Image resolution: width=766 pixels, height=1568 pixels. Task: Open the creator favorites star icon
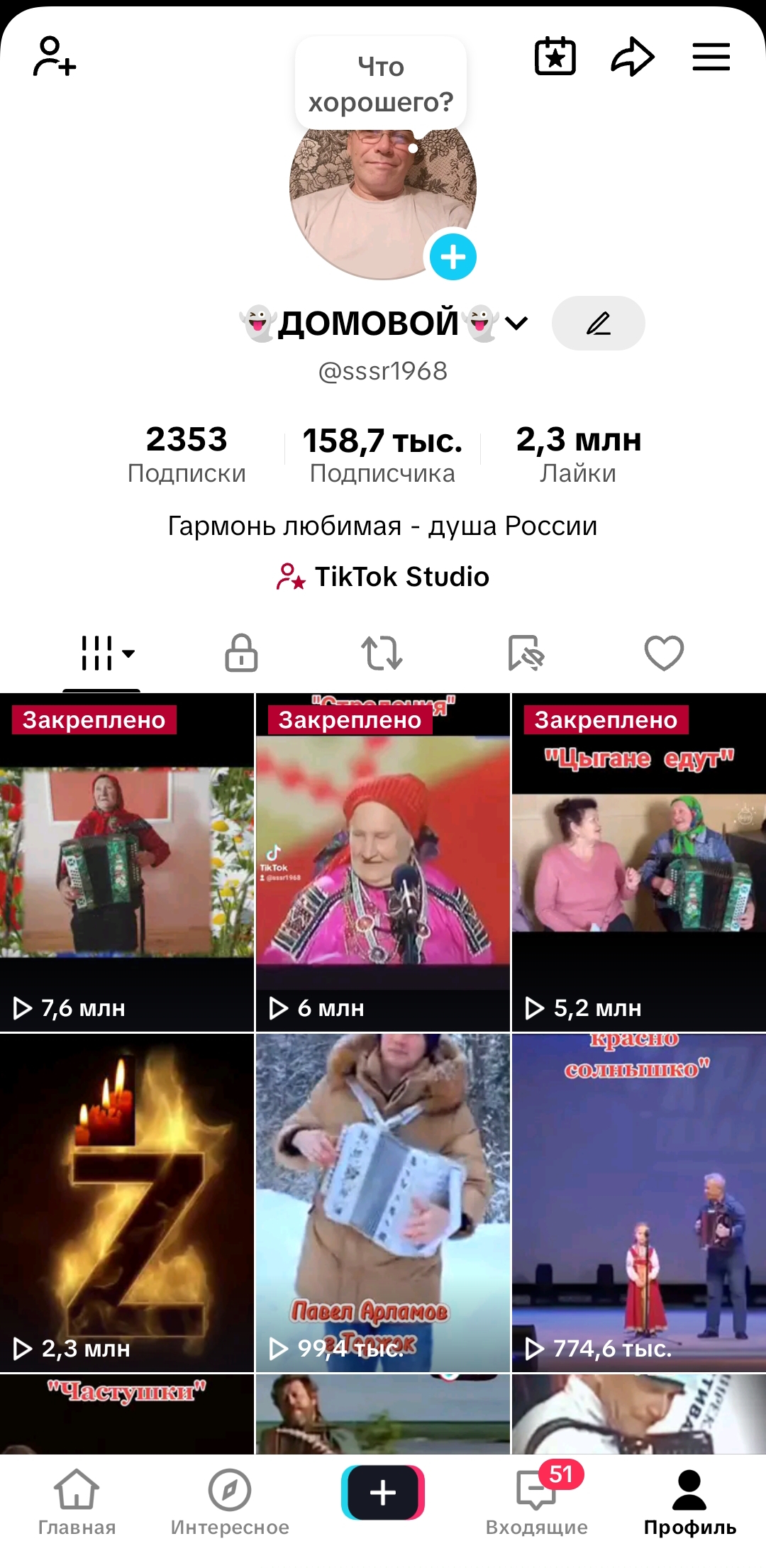555,58
